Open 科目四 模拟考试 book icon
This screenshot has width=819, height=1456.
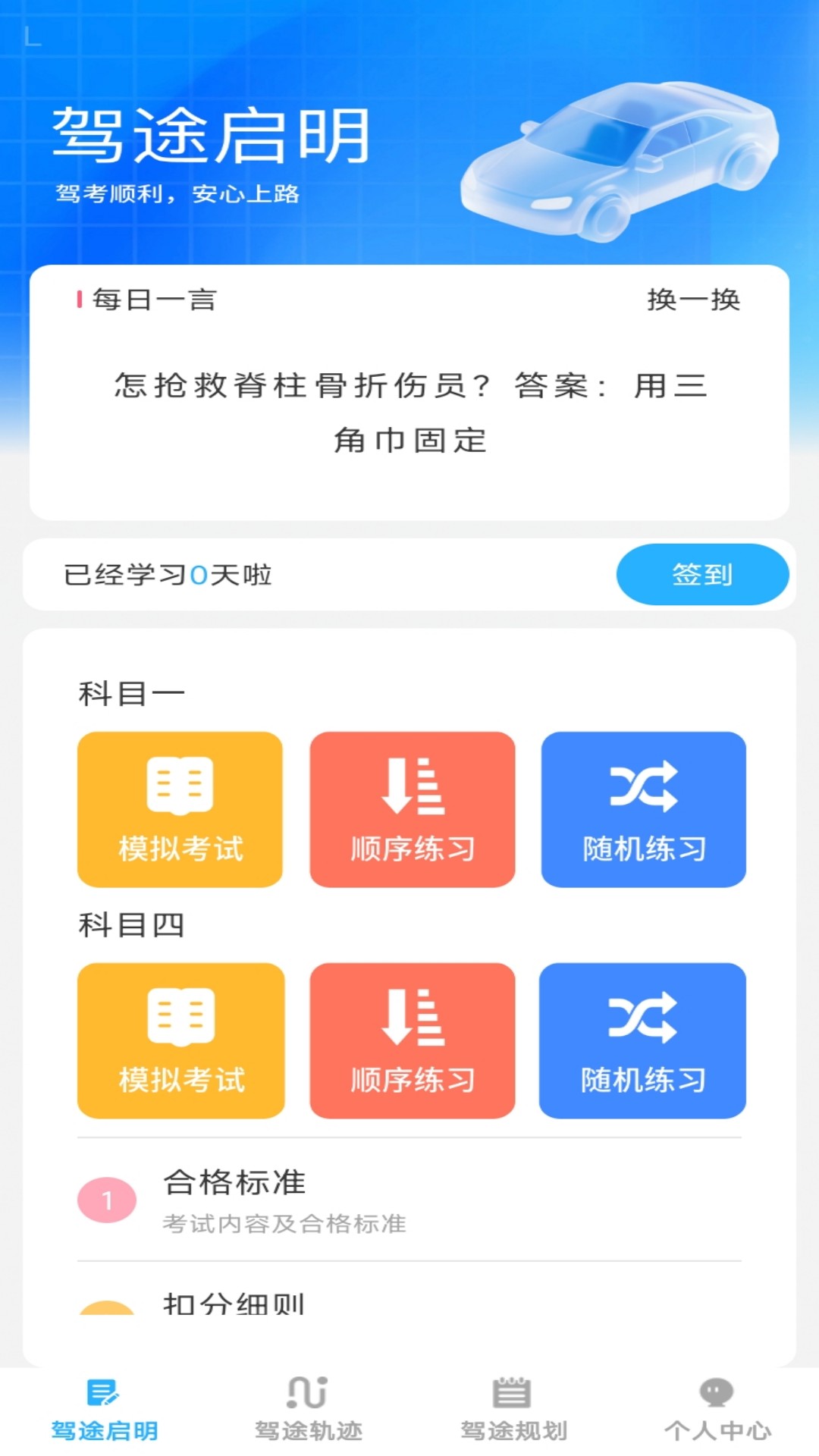point(180,1016)
